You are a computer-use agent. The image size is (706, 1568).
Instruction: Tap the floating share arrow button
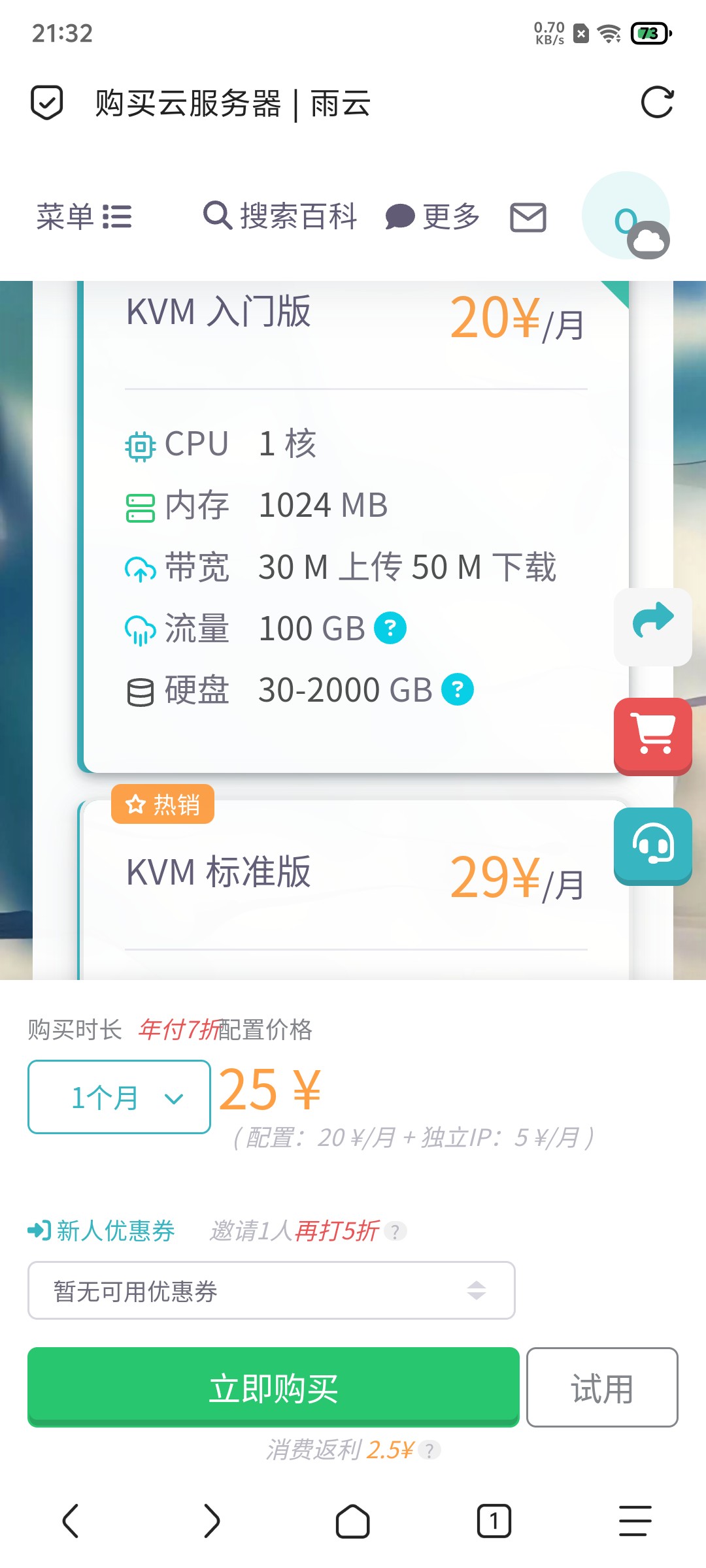pos(653,627)
